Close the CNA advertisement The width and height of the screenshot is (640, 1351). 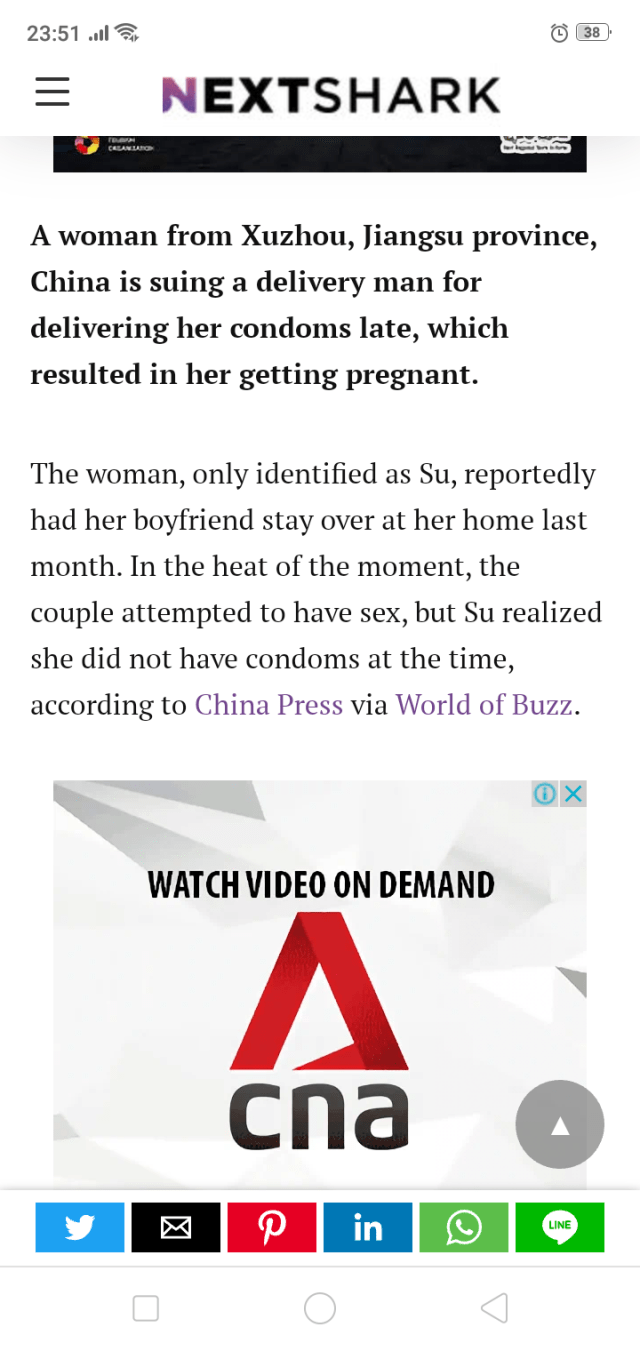[573, 794]
